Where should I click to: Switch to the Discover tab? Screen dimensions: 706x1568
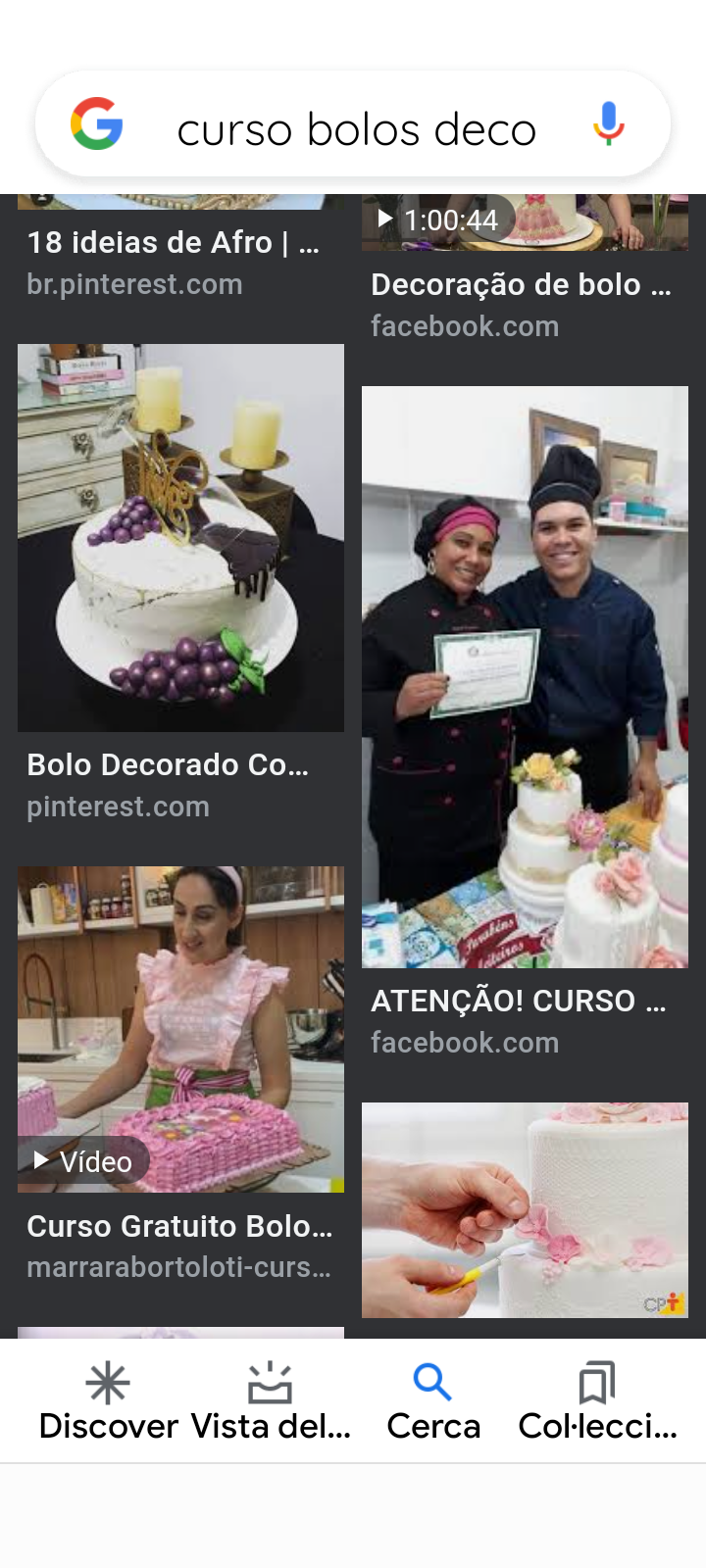pos(108,1401)
